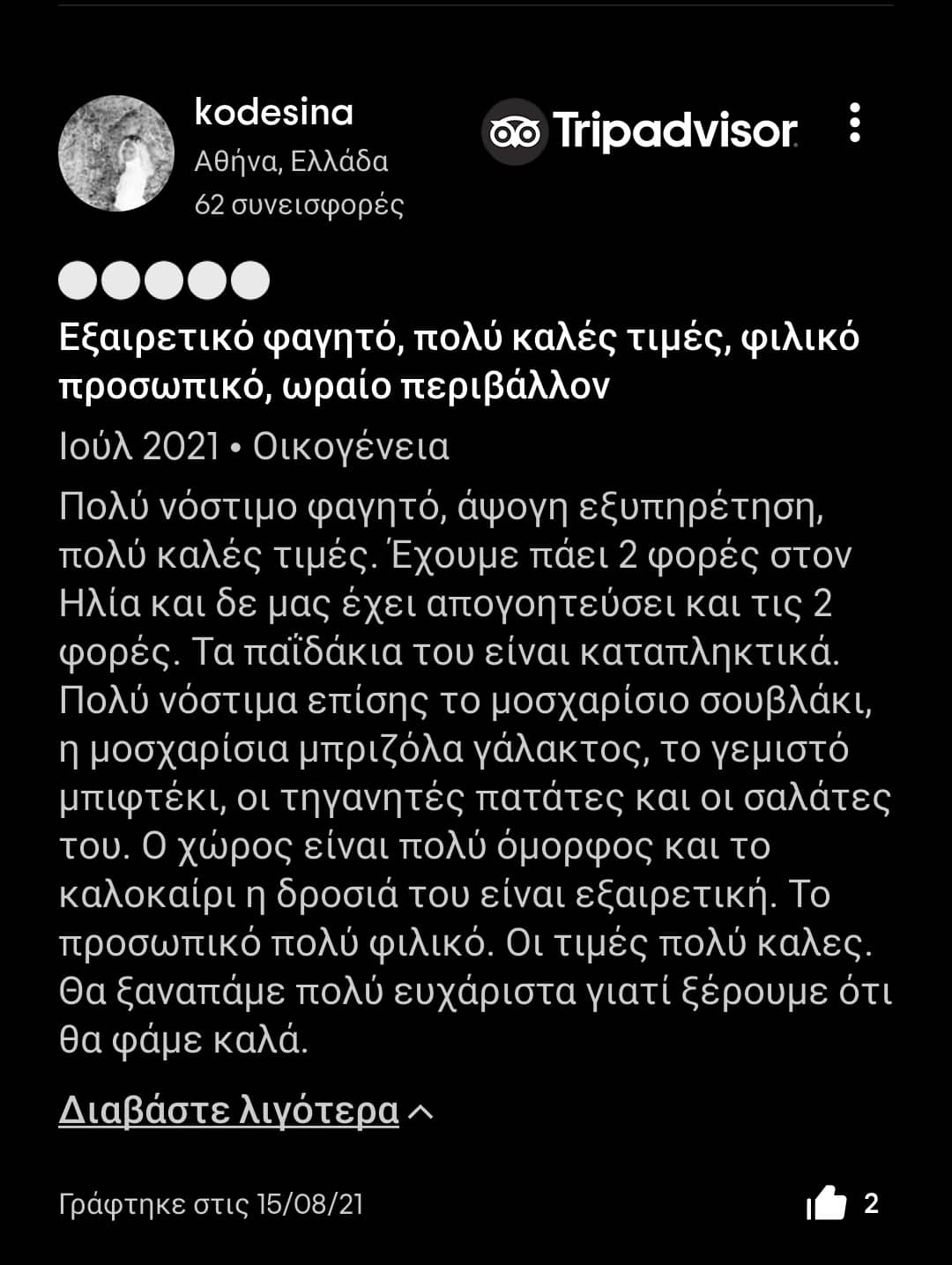The width and height of the screenshot is (952, 1265).
Task: Toggle the review rating to two bubbles
Action: point(119,280)
